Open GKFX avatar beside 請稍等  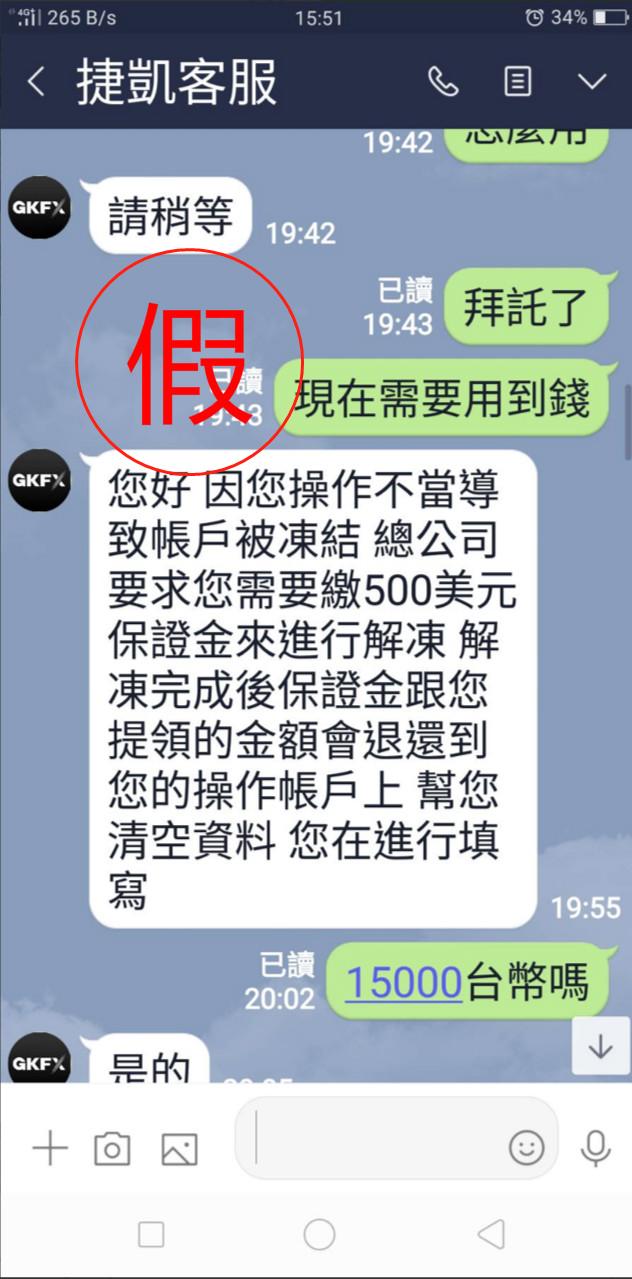click(39, 207)
